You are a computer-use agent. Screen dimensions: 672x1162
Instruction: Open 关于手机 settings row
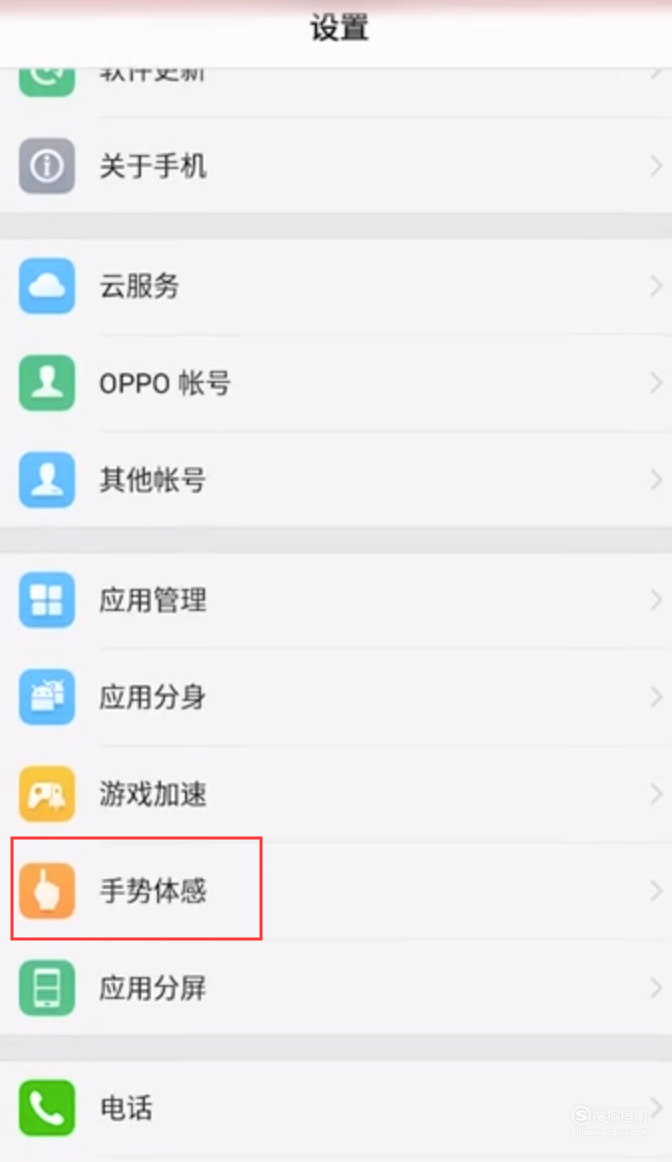336,166
